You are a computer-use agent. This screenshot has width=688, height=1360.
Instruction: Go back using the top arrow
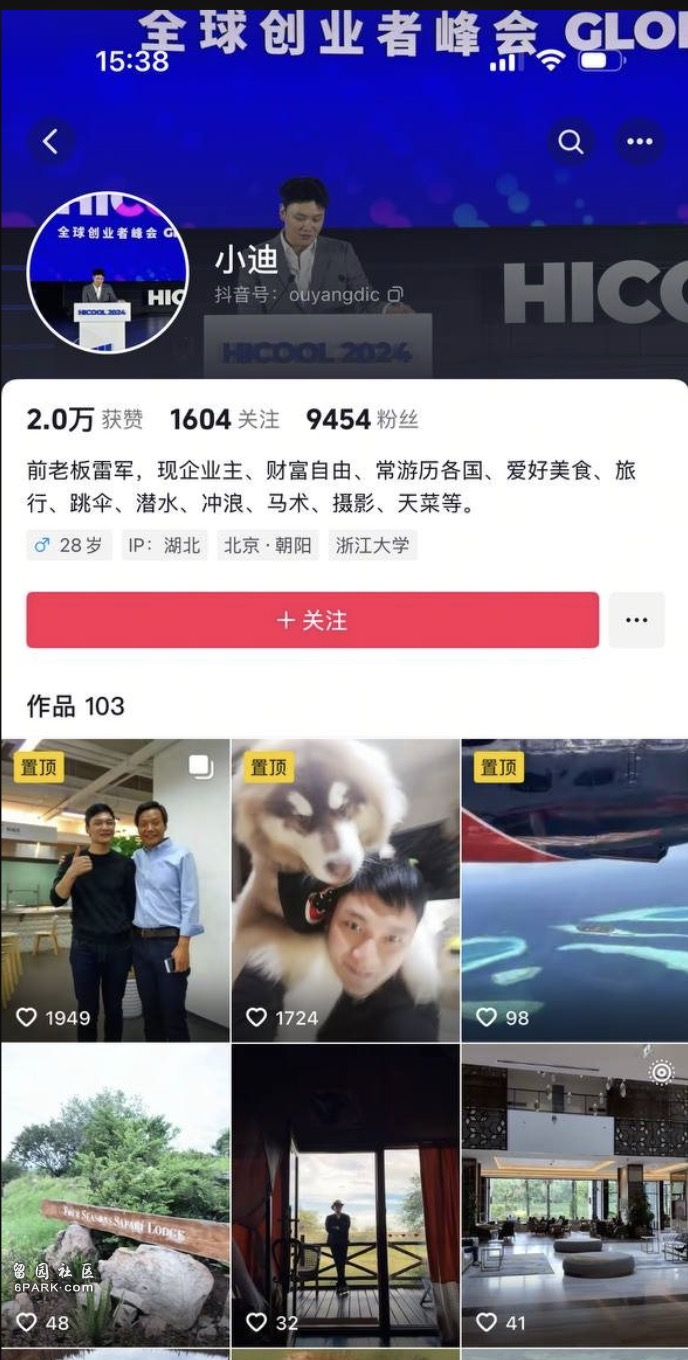point(51,142)
